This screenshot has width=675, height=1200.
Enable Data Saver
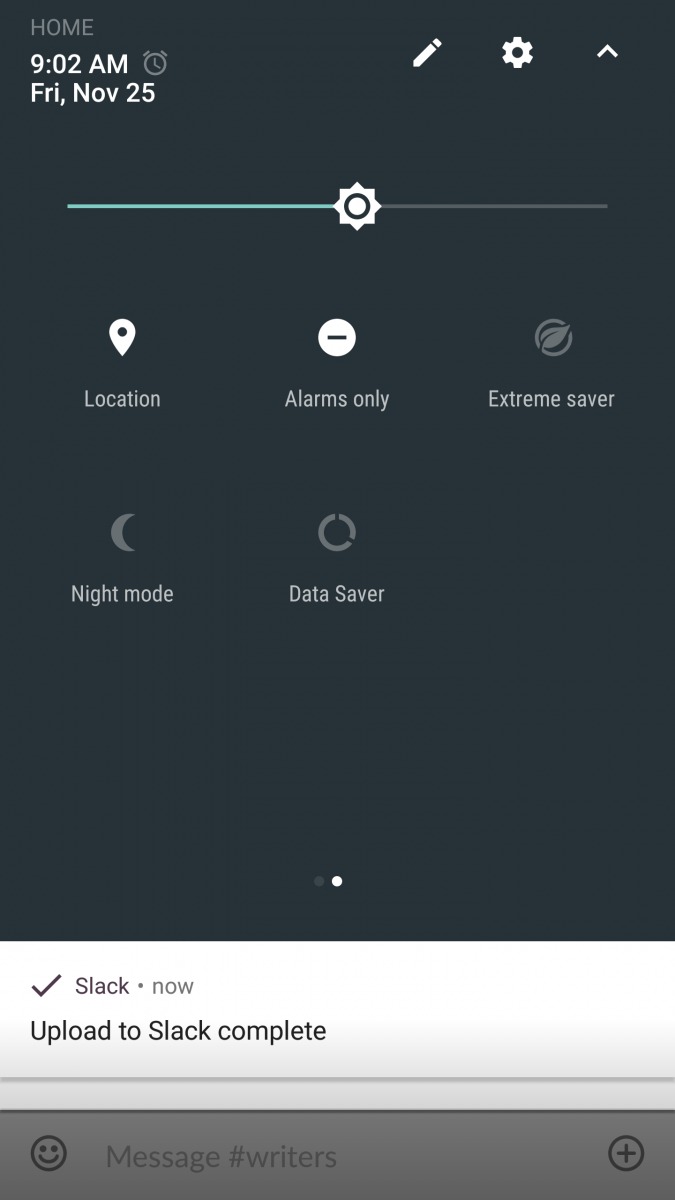(x=337, y=557)
